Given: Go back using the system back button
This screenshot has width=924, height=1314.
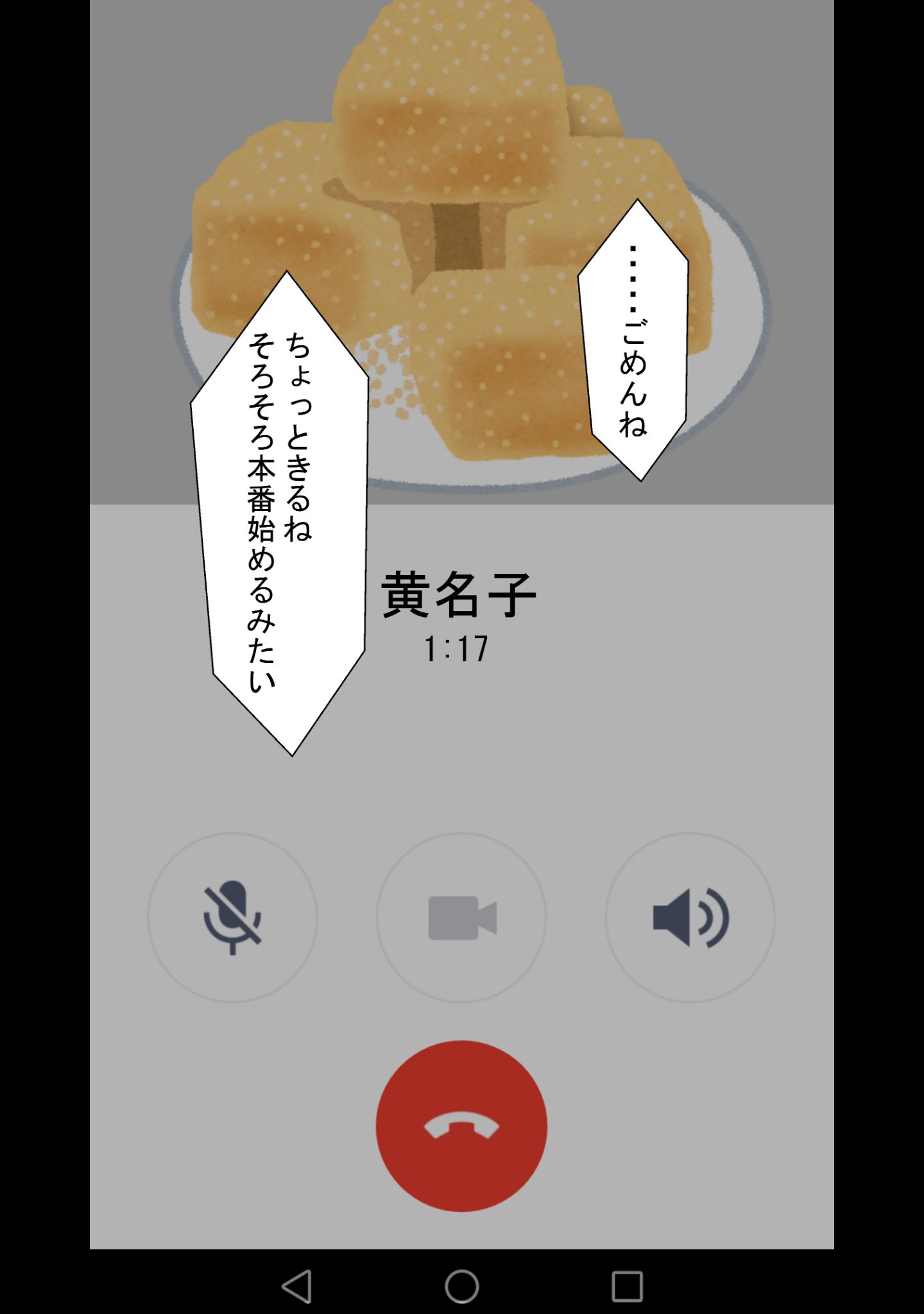Looking at the screenshot, I should point(297,1286).
